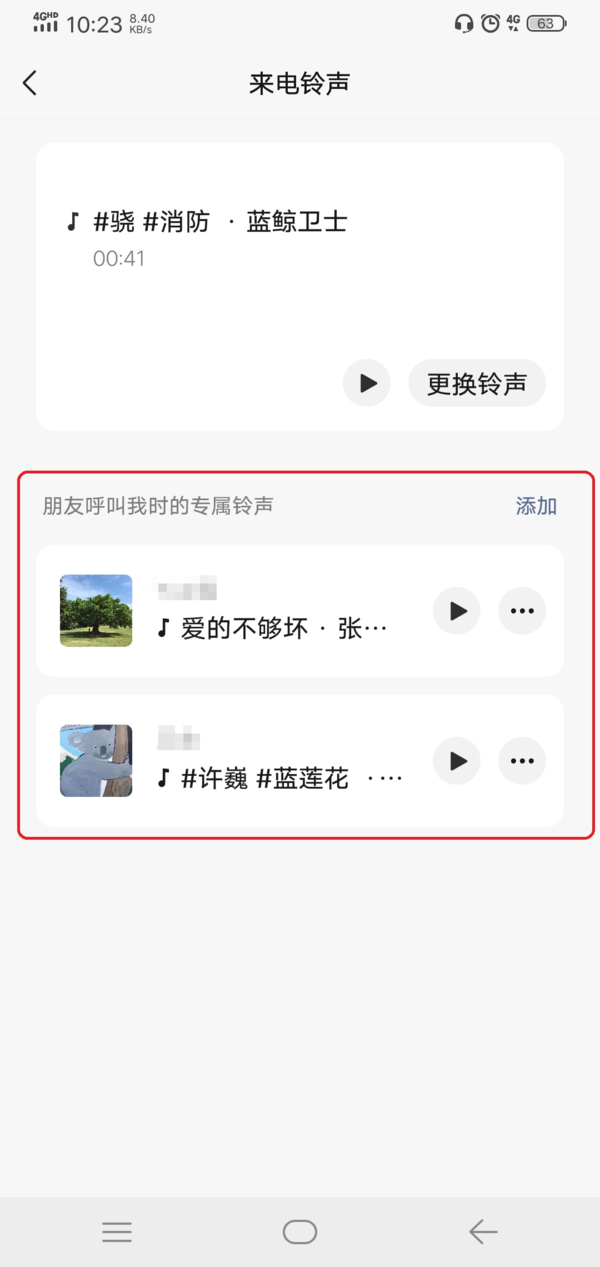Image resolution: width=600 pixels, height=1267 pixels.
Task: Open more options for 爱的不够坏 ringtone
Action: 522,611
